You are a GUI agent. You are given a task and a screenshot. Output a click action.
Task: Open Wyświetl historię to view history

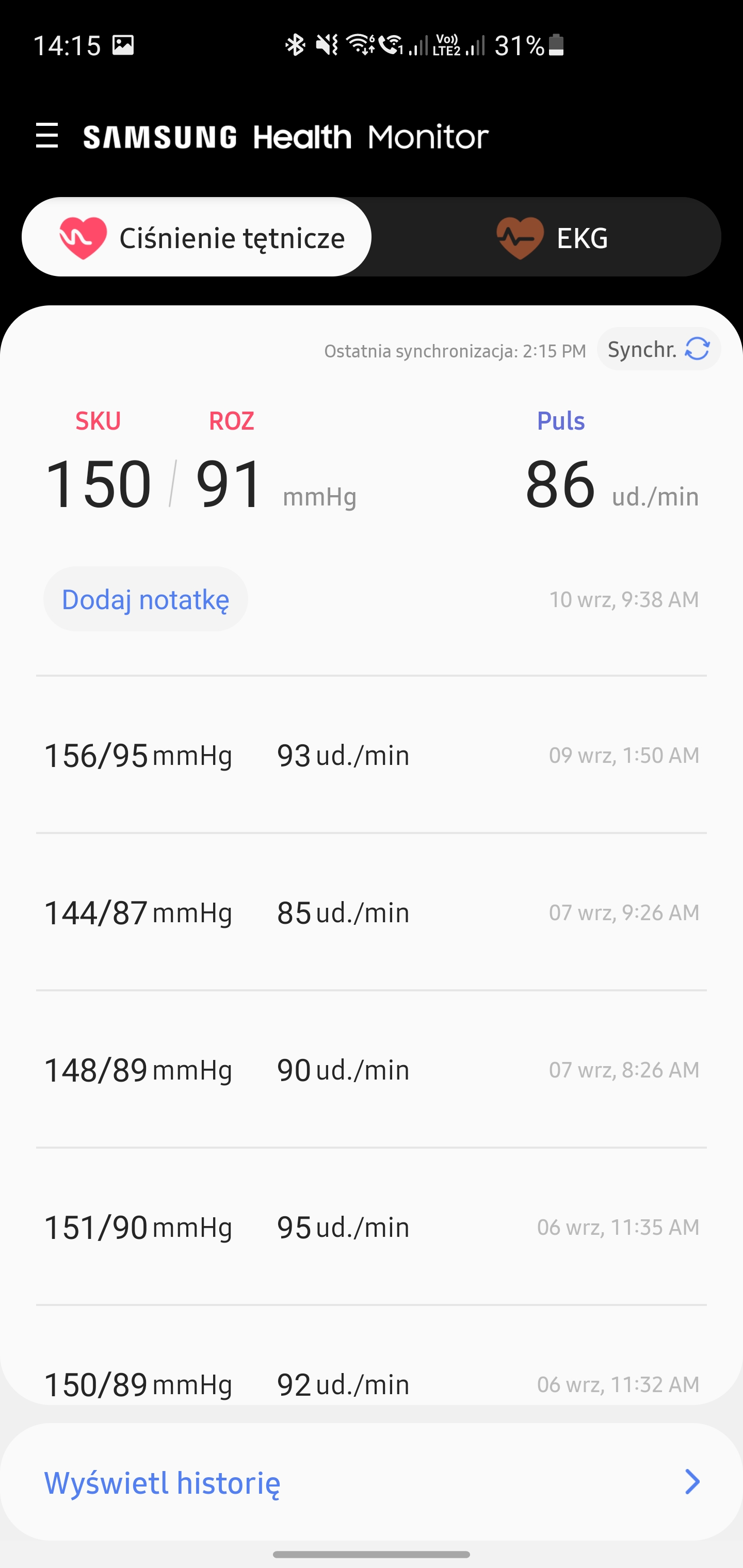click(372, 1482)
